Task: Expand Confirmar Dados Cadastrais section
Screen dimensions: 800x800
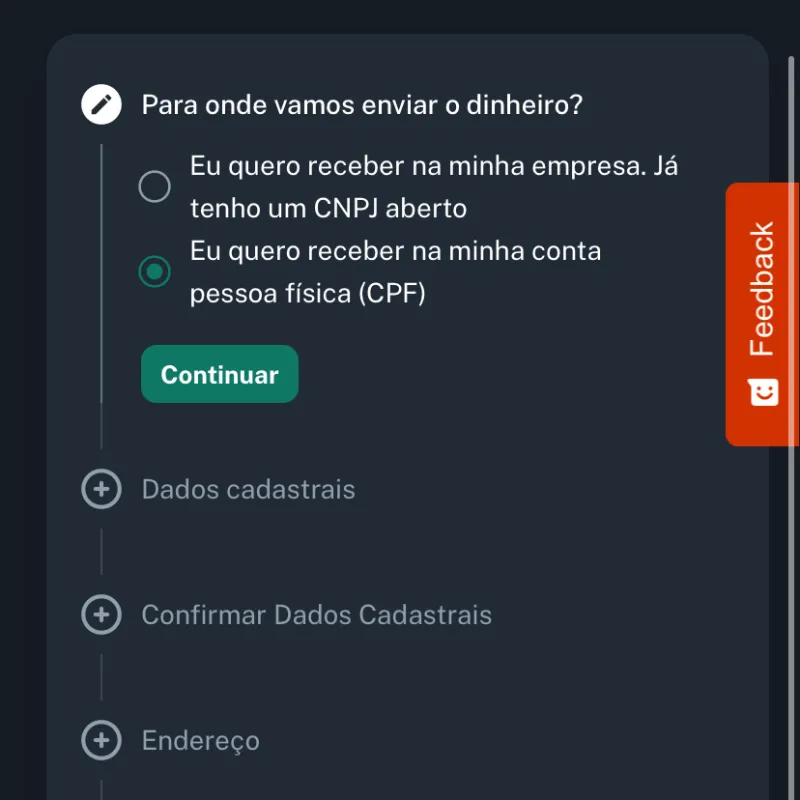Action: [x=101, y=614]
